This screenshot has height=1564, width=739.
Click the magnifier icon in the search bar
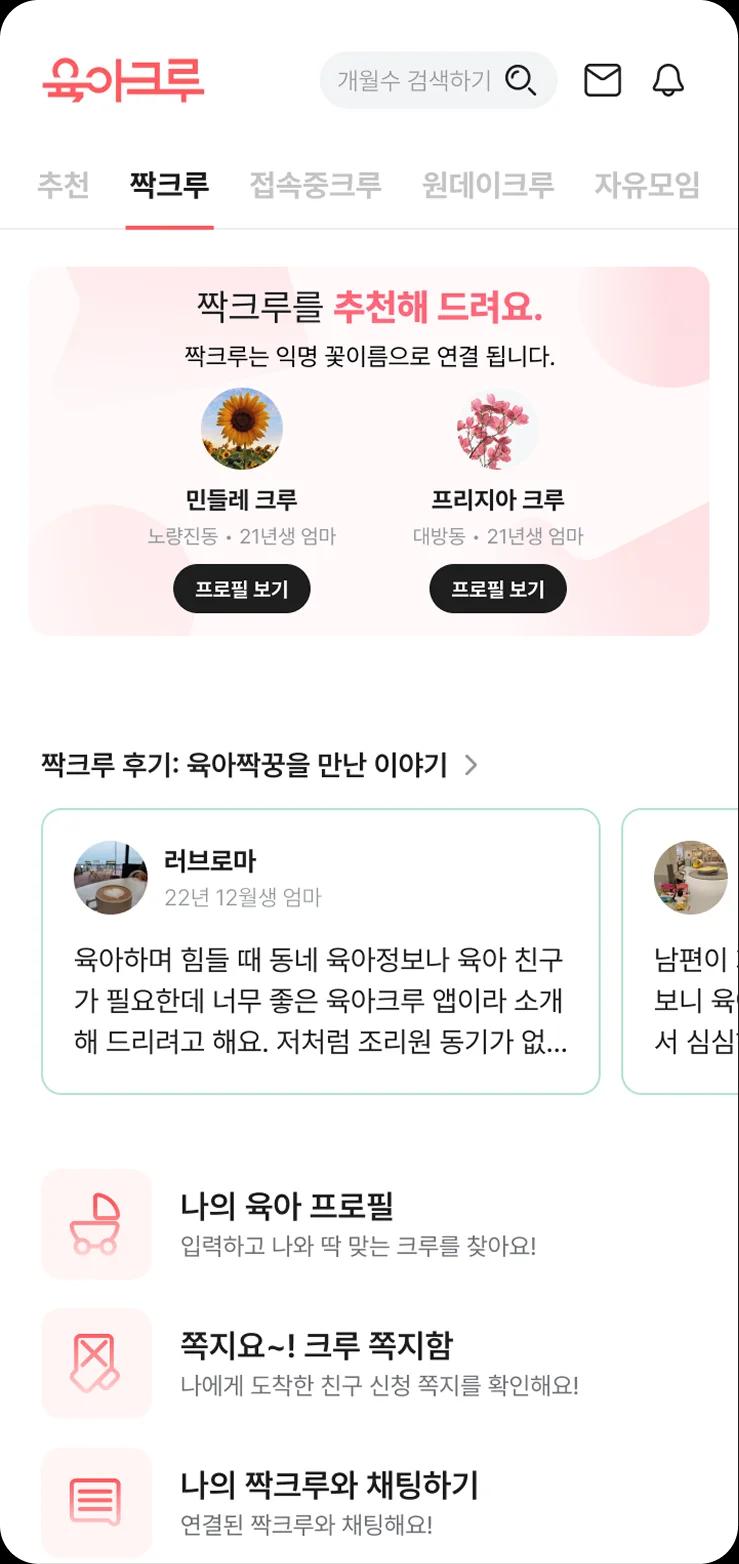click(x=521, y=80)
